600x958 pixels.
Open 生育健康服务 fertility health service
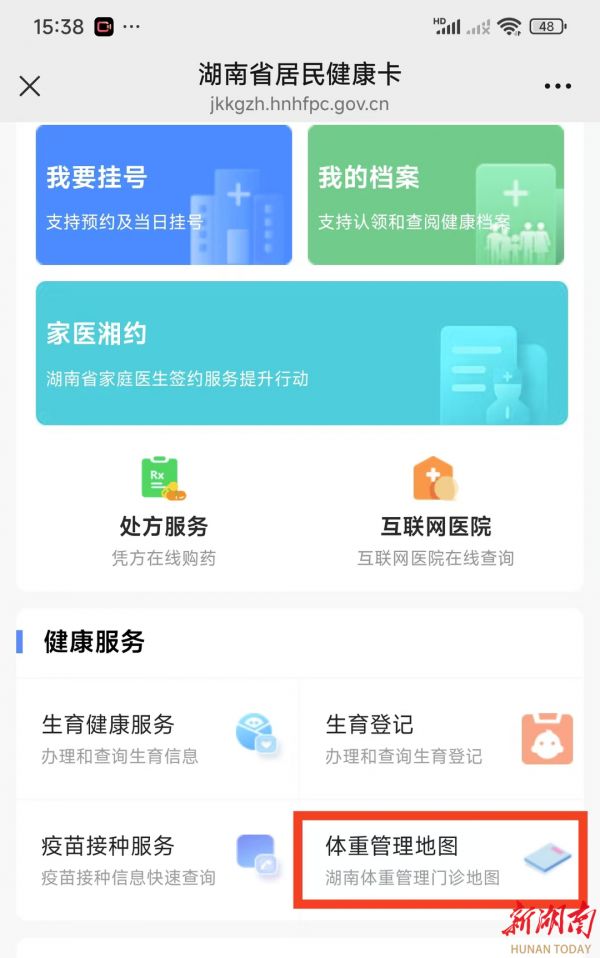157,738
